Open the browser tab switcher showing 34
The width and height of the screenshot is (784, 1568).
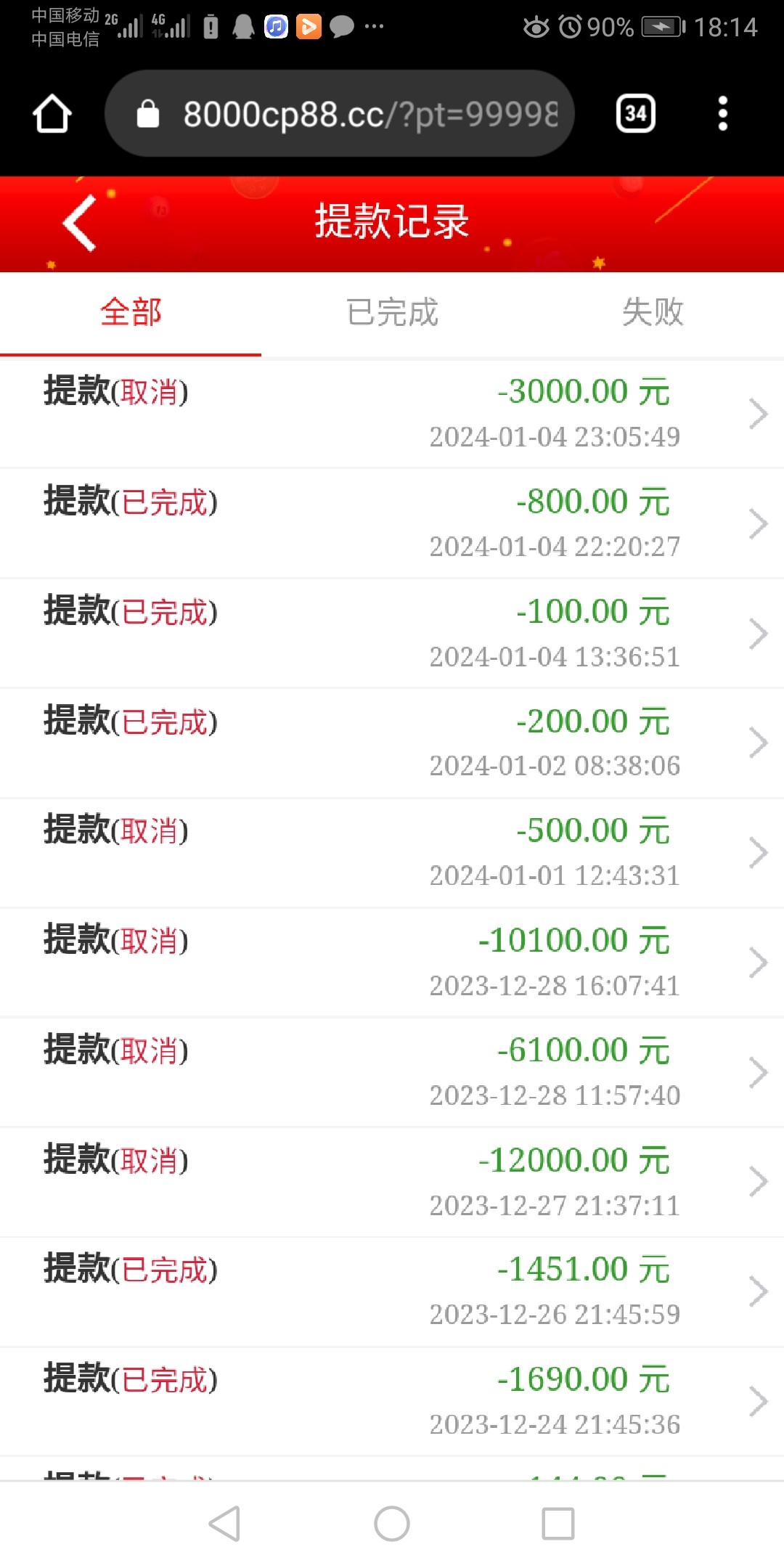click(x=635, y=114)
